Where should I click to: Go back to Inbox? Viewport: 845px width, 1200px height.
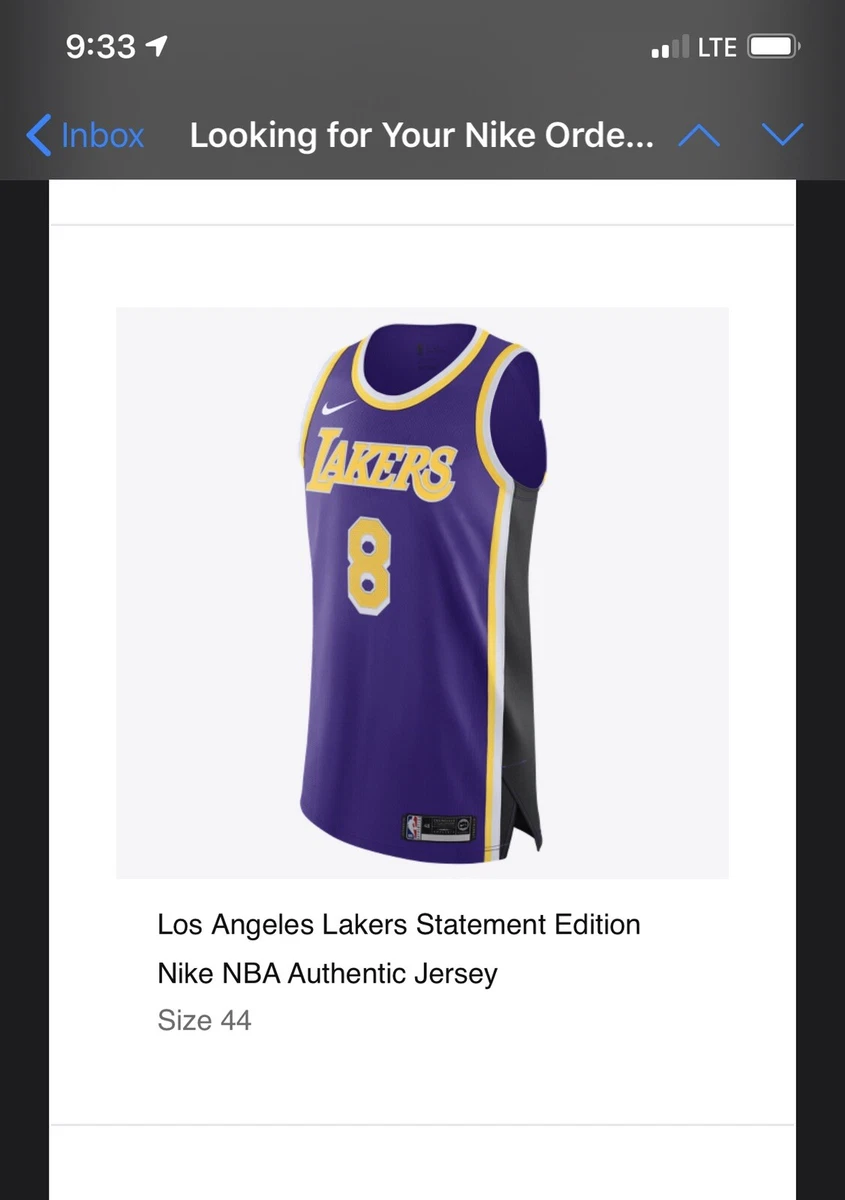[x=86, y=135]
